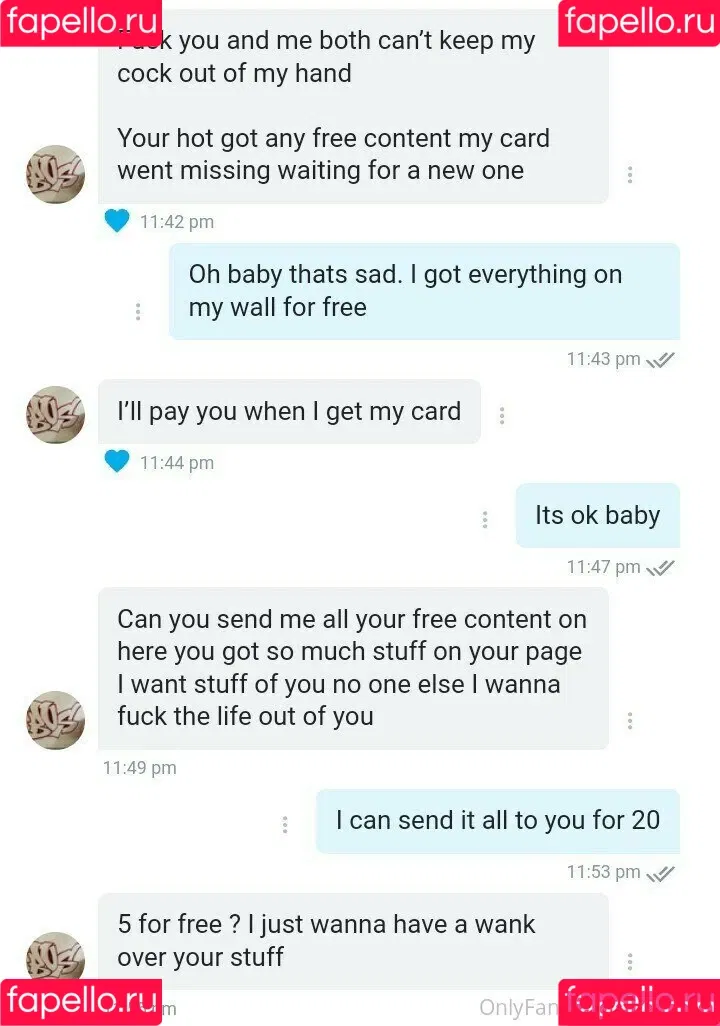720x1026 pixels.
Task: Open sender's avatar beside 'I'll pay you when' message
Action: pos(55,415)
